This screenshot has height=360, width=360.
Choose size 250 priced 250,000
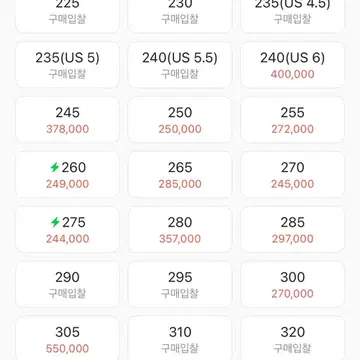coord(180,120)
